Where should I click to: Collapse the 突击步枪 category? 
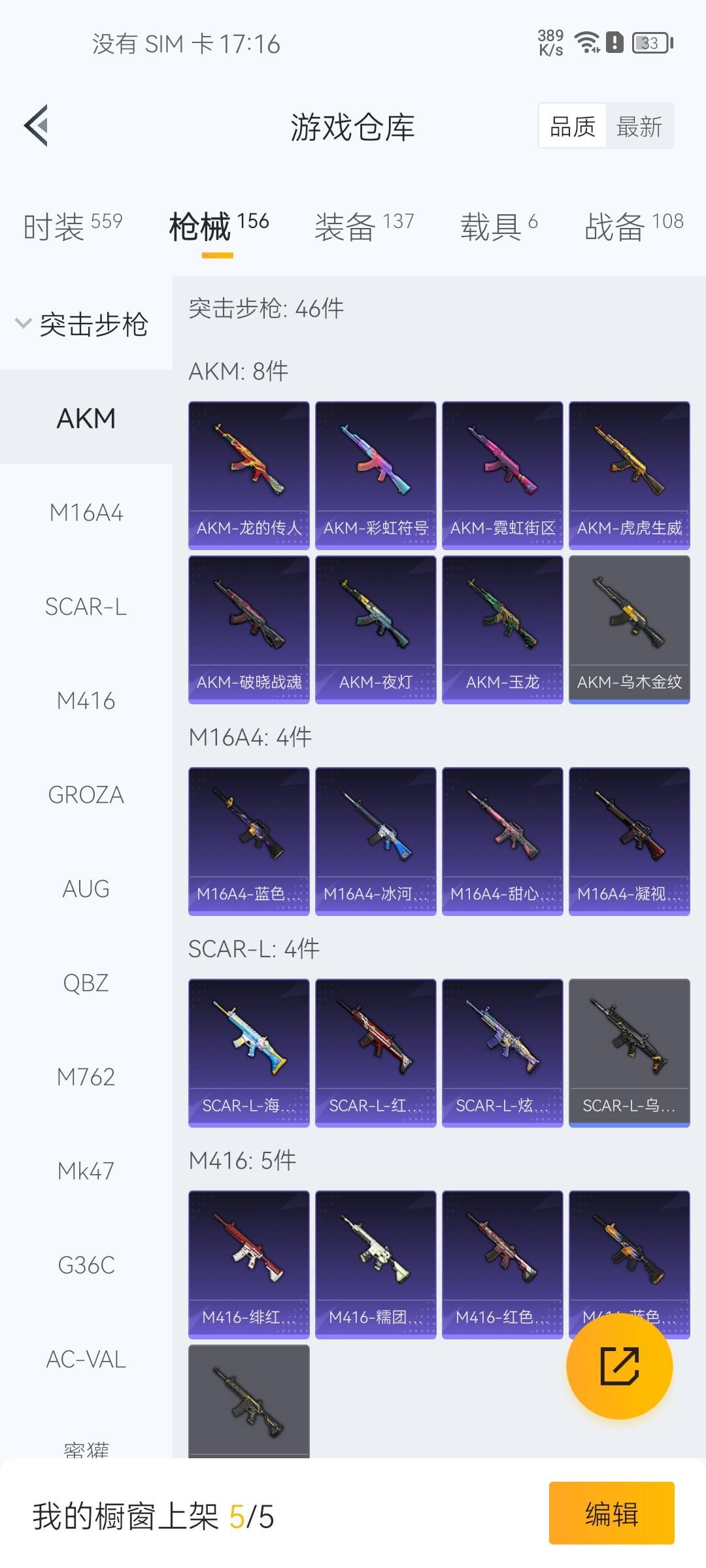(x=83, y=324)
